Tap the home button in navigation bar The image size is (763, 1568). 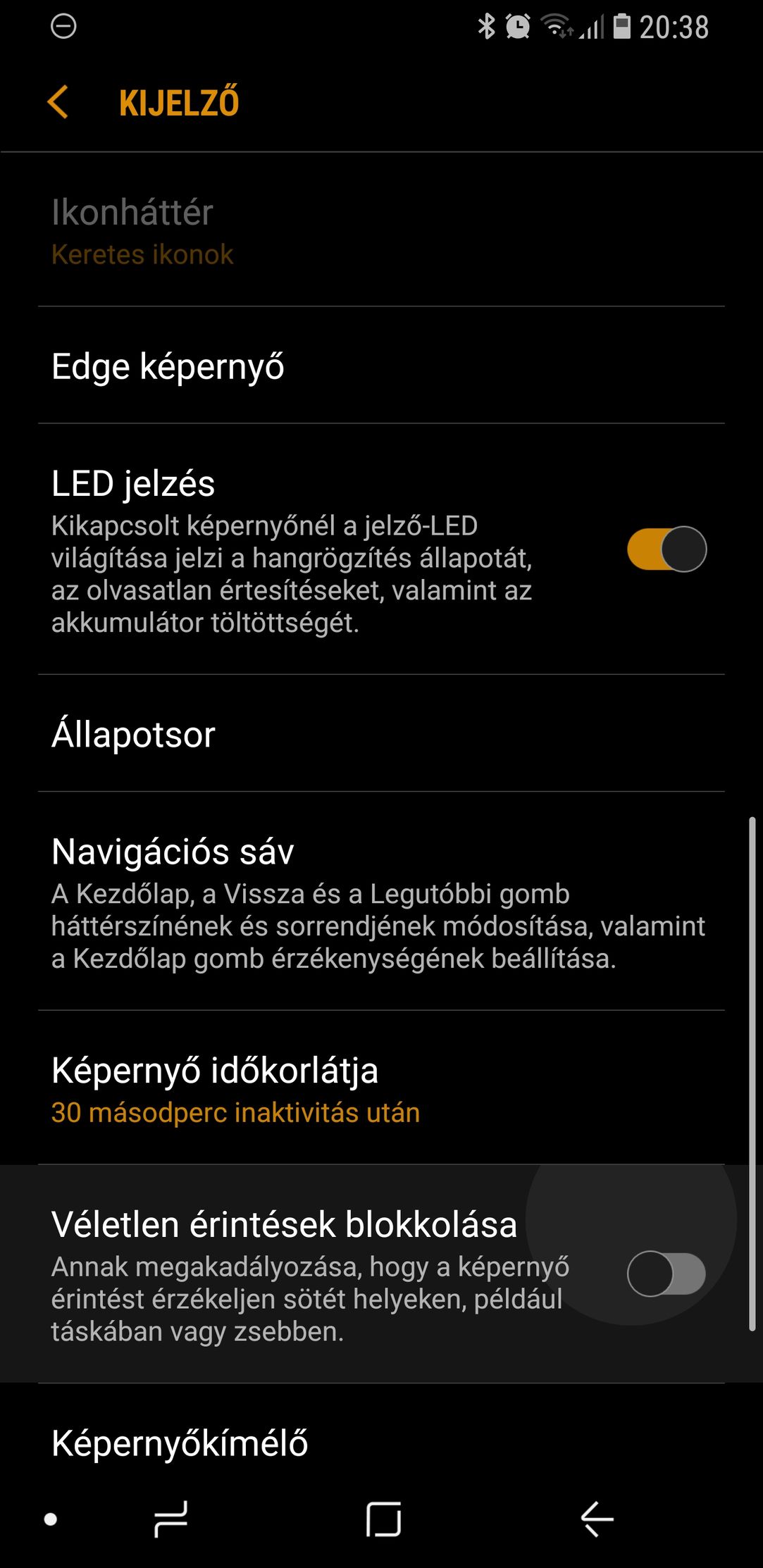pyautogui.click(x=384, y=1519)
